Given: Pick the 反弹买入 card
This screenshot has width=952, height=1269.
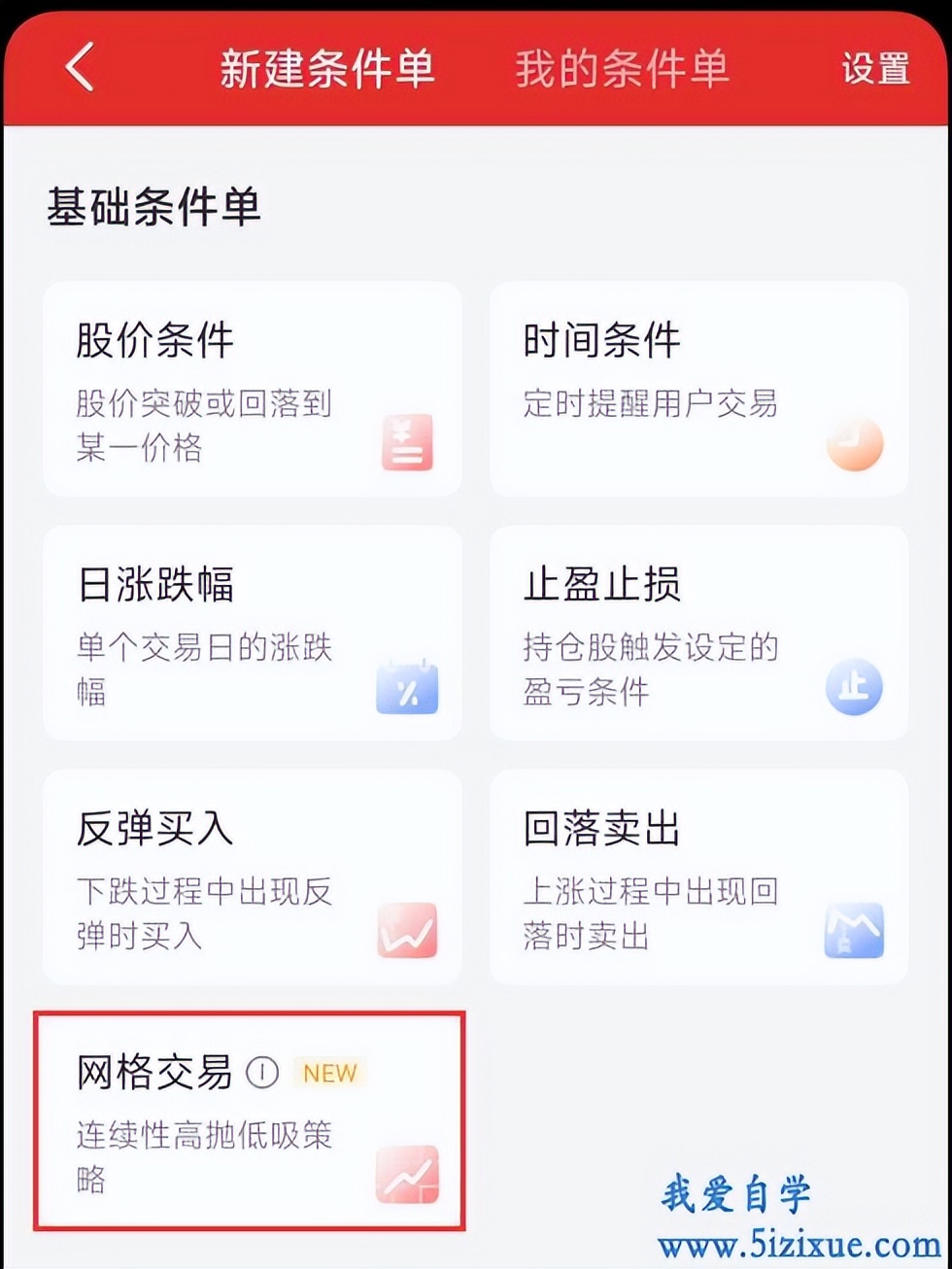Looking at the screenshot, I should click(x=252, y=876).
